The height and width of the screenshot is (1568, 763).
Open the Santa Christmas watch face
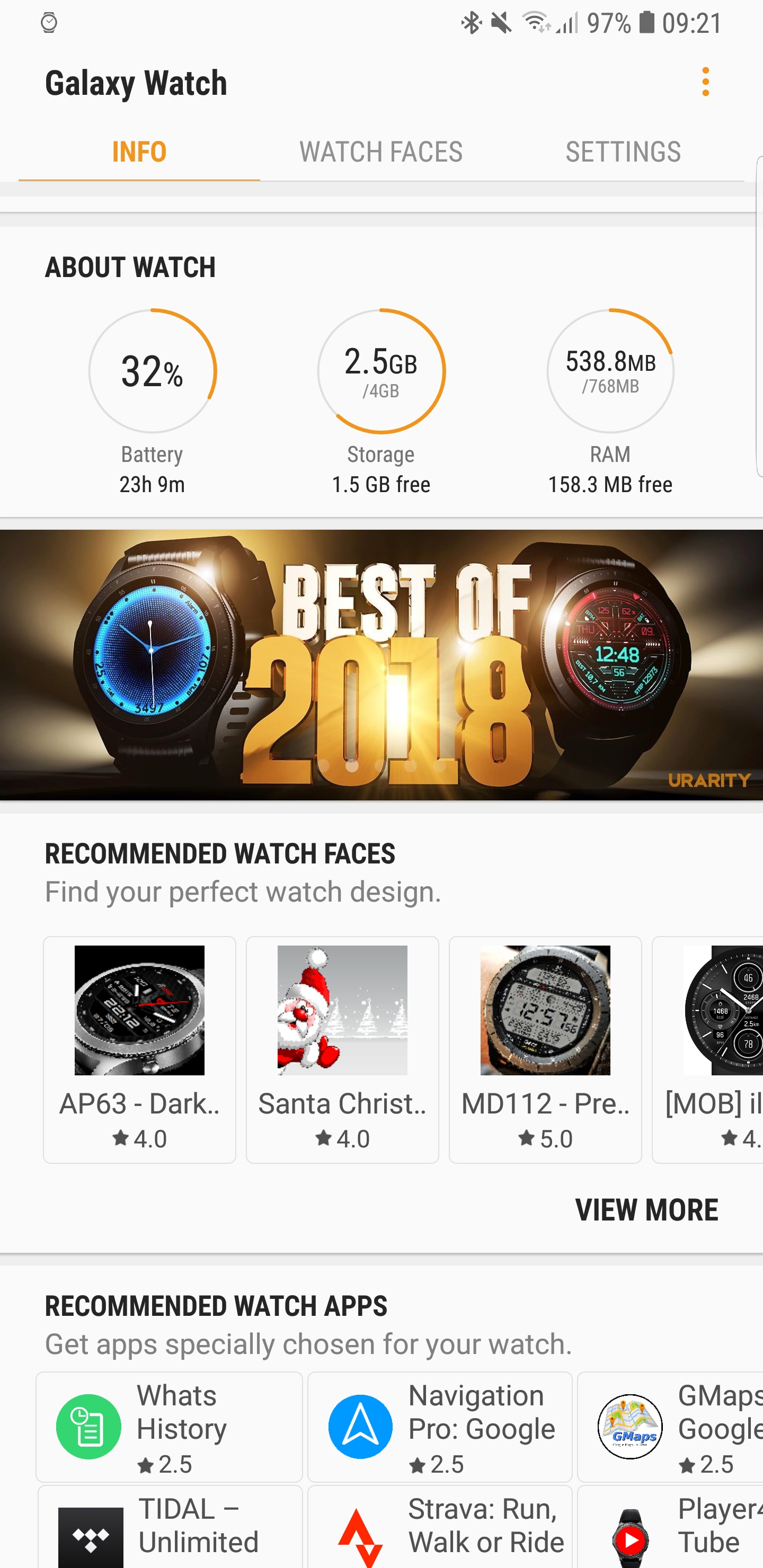[x=342, y=1049]
